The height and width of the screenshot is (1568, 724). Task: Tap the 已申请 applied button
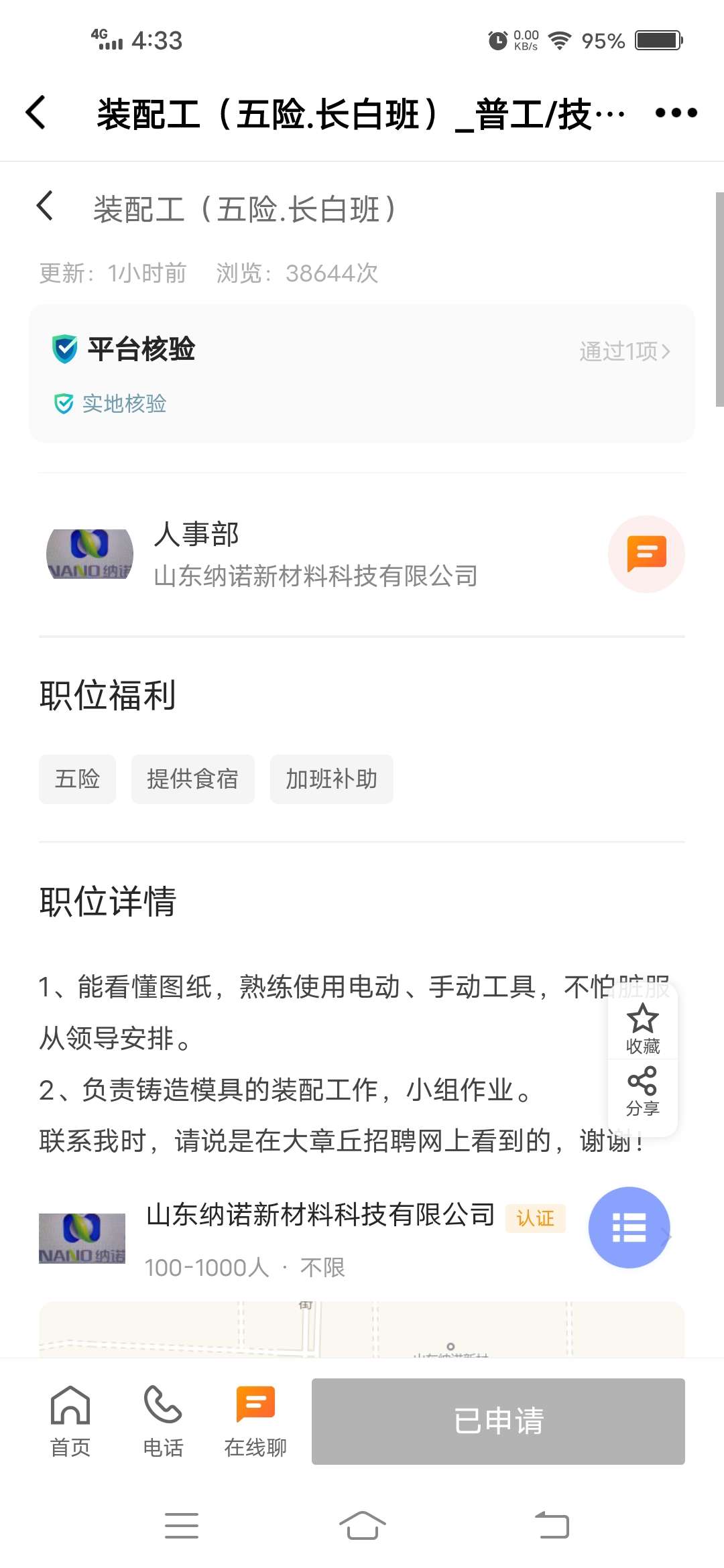pos(498,1421)
